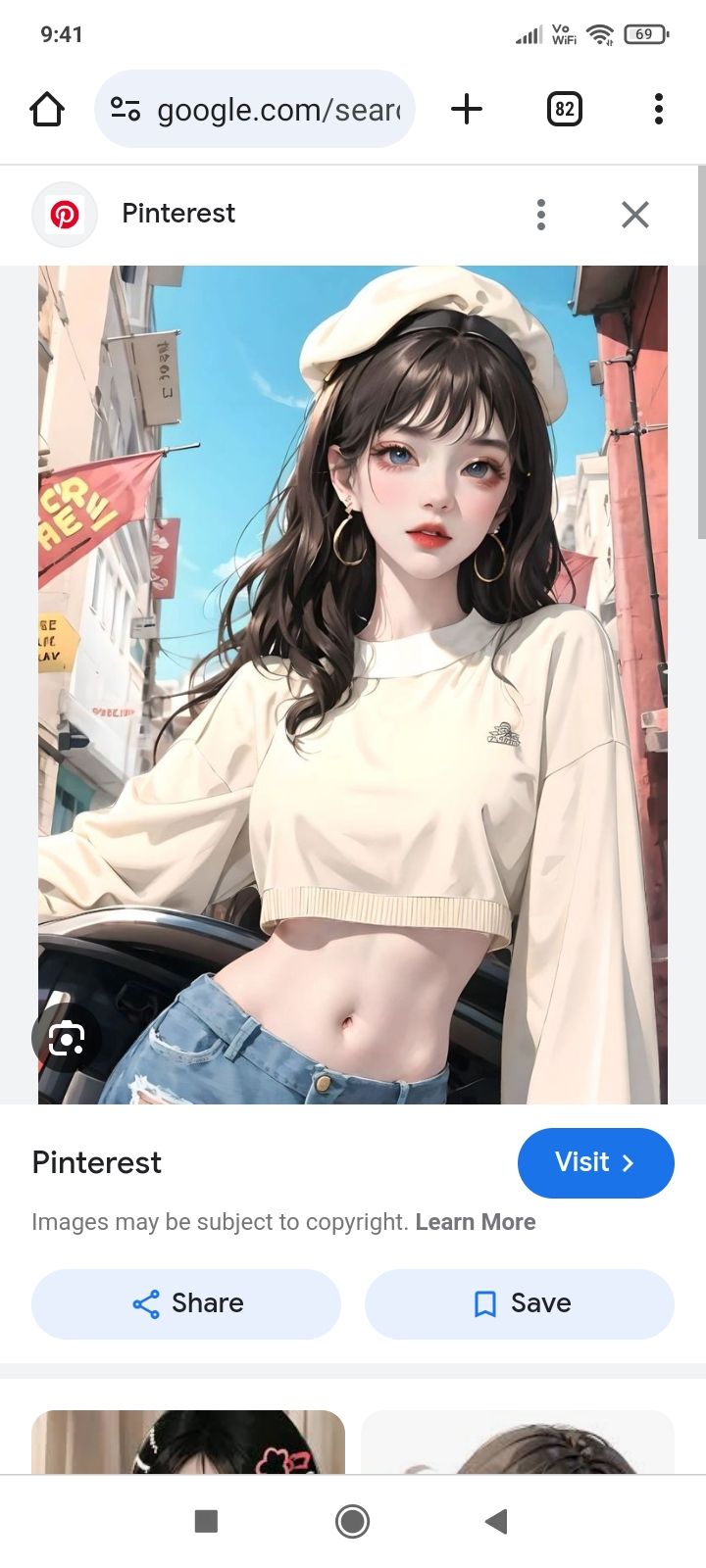Open the tab switcher showing 82 tabs
Image resolution: width=706 pixels, height=1568 pixels.
(564, 109)
